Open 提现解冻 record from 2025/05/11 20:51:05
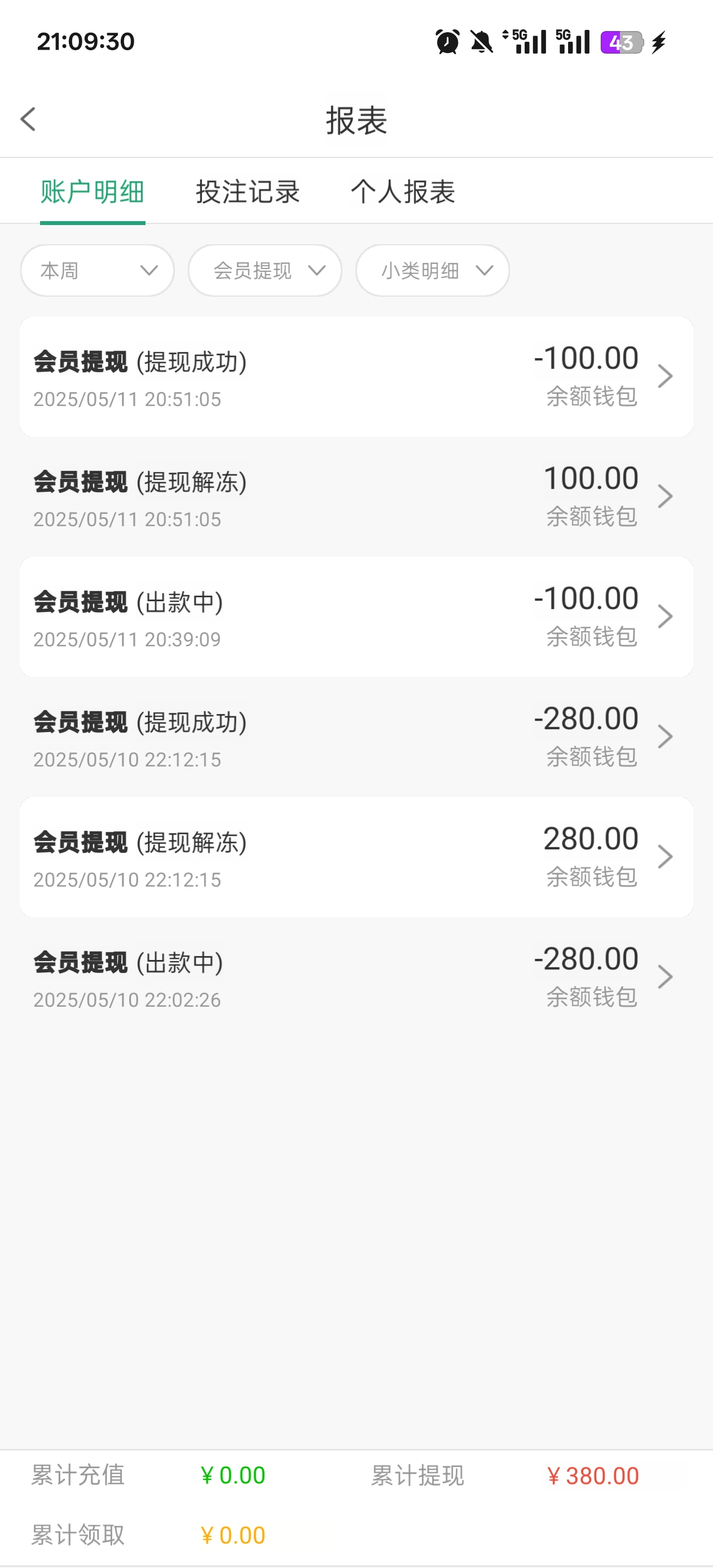The height and width of the screenshot is (1568, 713). pyautogui.click(x=356, y=496)
